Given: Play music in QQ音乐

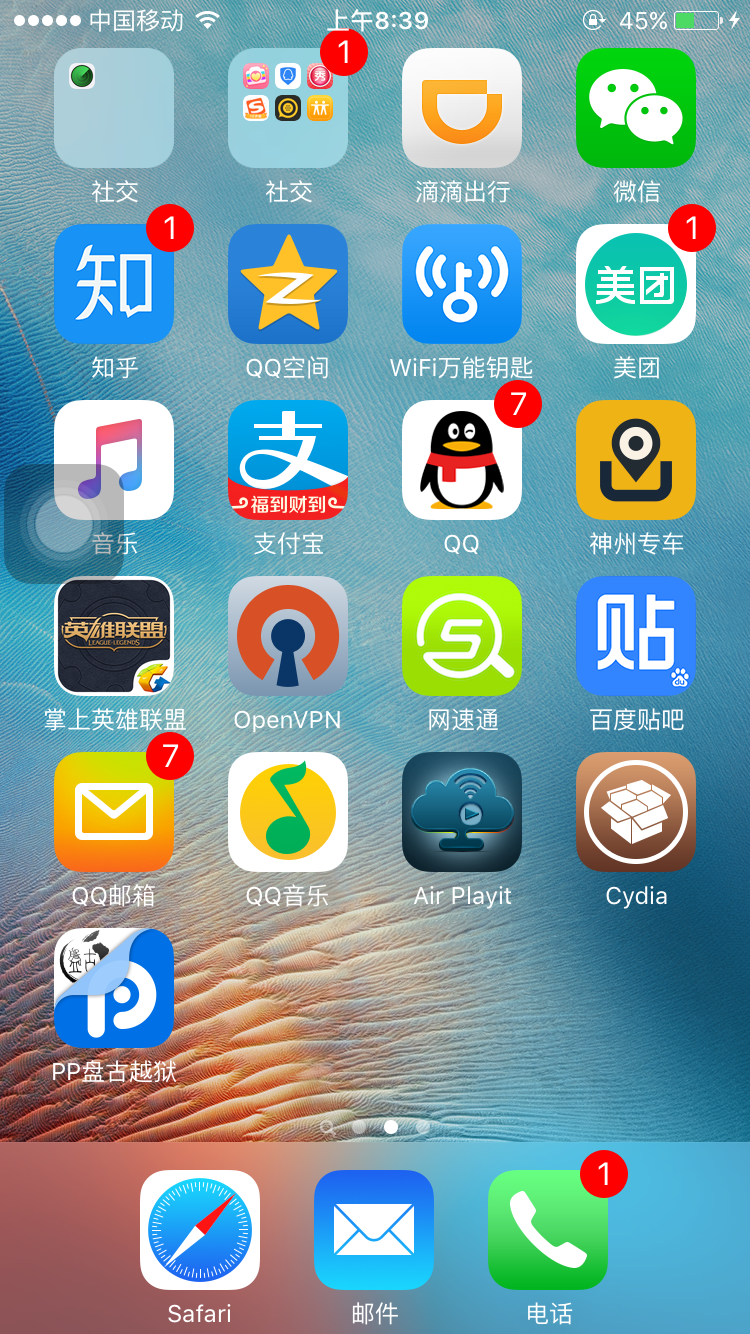Looking at the screenshot, I should point(288,812).
